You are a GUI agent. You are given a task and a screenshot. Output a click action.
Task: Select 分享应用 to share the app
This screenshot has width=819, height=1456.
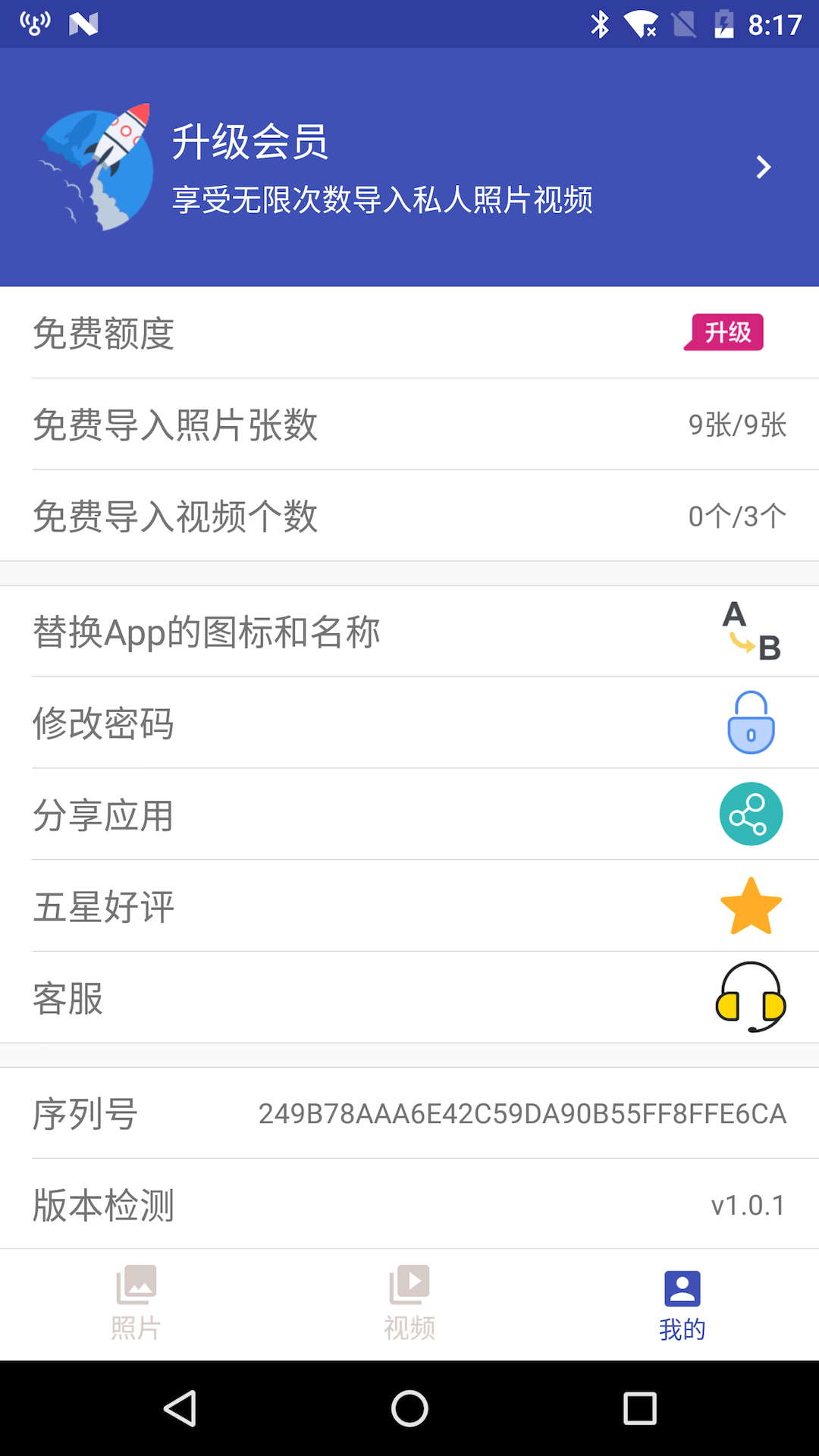(409, 814)
